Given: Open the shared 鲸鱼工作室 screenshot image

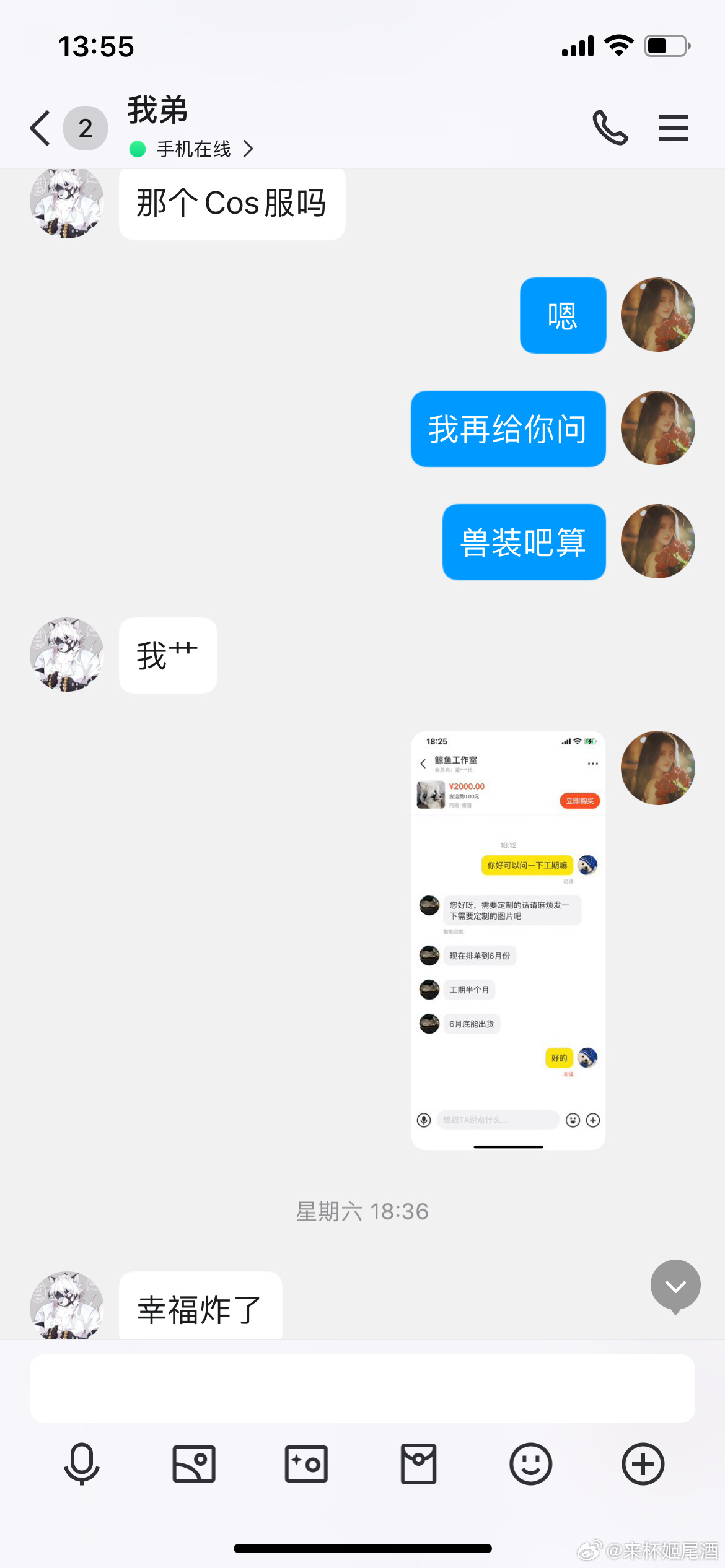Looking at the screenshot, I should click(508, 939).
